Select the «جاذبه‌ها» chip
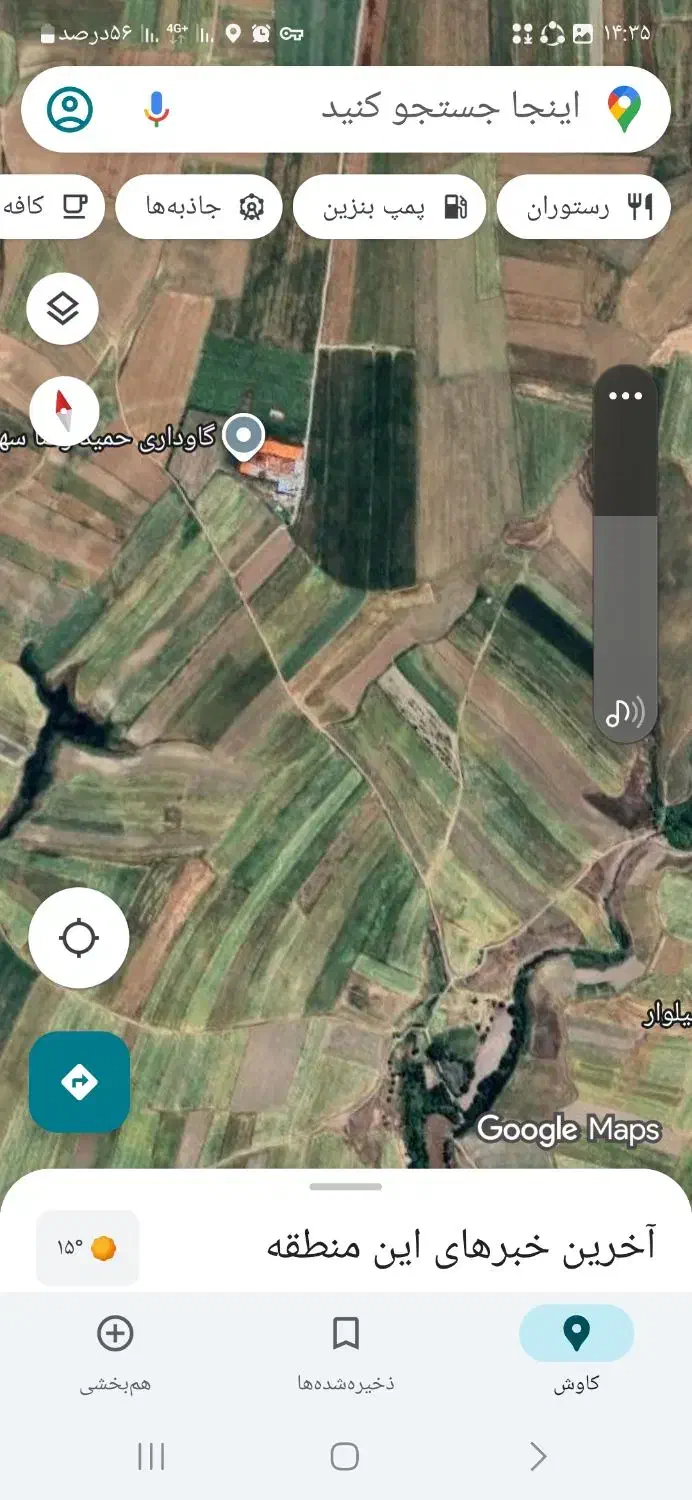Image resolution: width=692 pixels, height=1500 pixels. [x=198, y=208]
